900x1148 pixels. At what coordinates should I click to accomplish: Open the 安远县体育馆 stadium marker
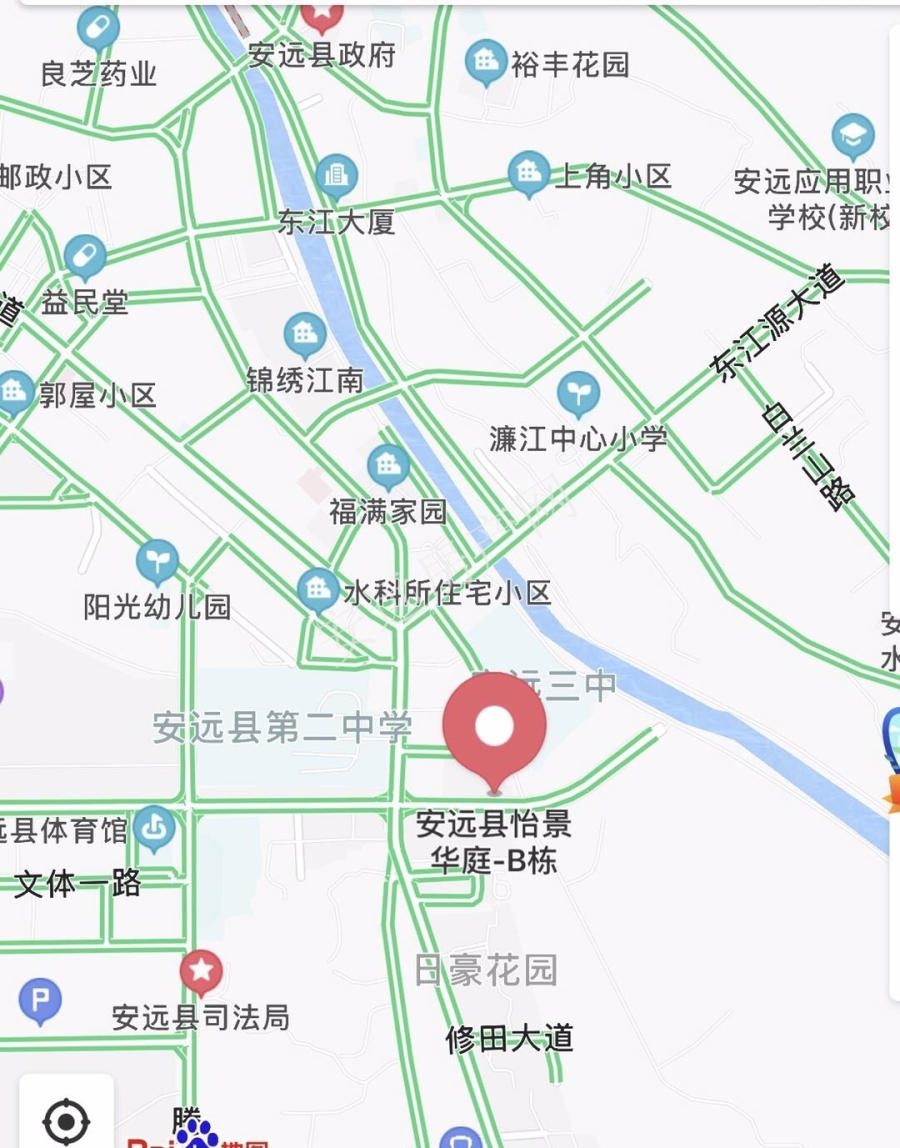point(153,829)
